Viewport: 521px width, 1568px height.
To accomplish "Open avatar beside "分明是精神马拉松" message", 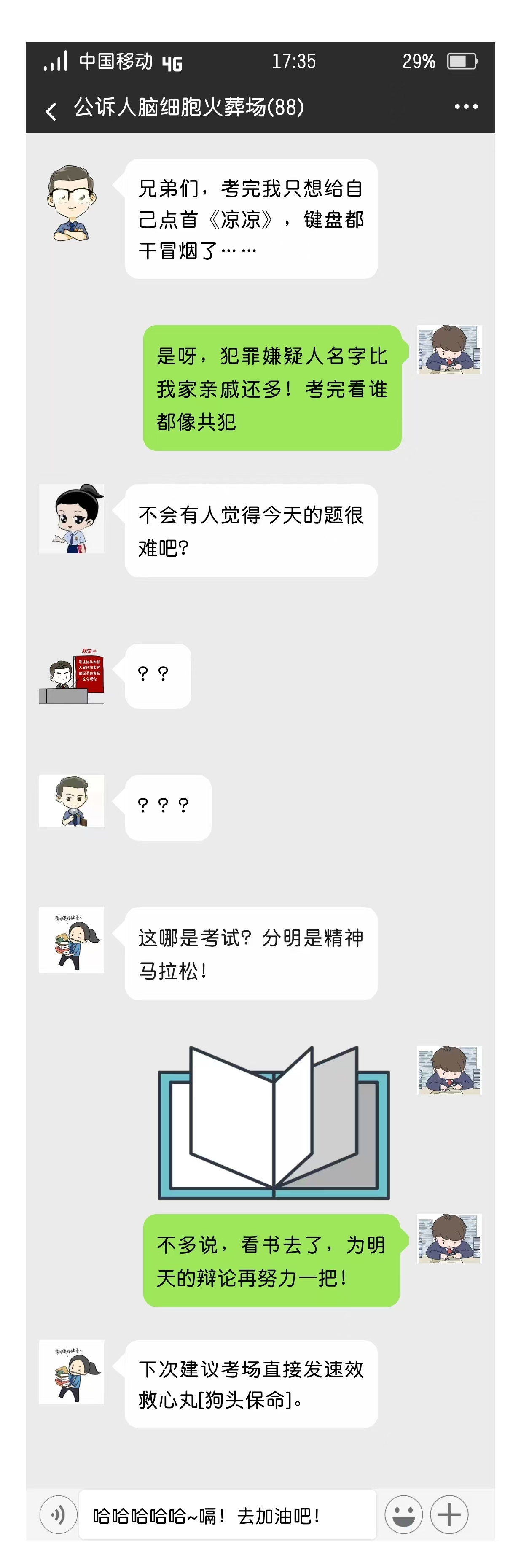I will (72, 939).
